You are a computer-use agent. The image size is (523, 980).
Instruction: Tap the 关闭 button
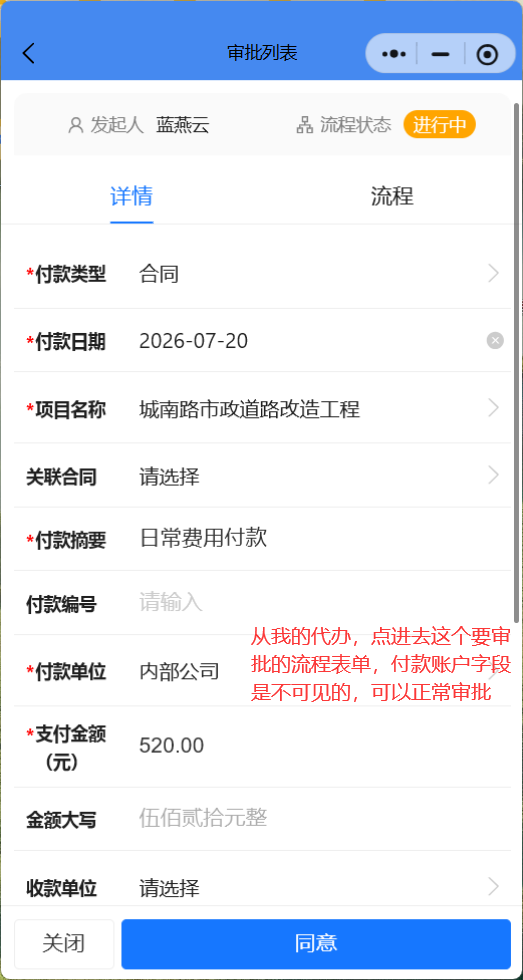click(64, 943)
